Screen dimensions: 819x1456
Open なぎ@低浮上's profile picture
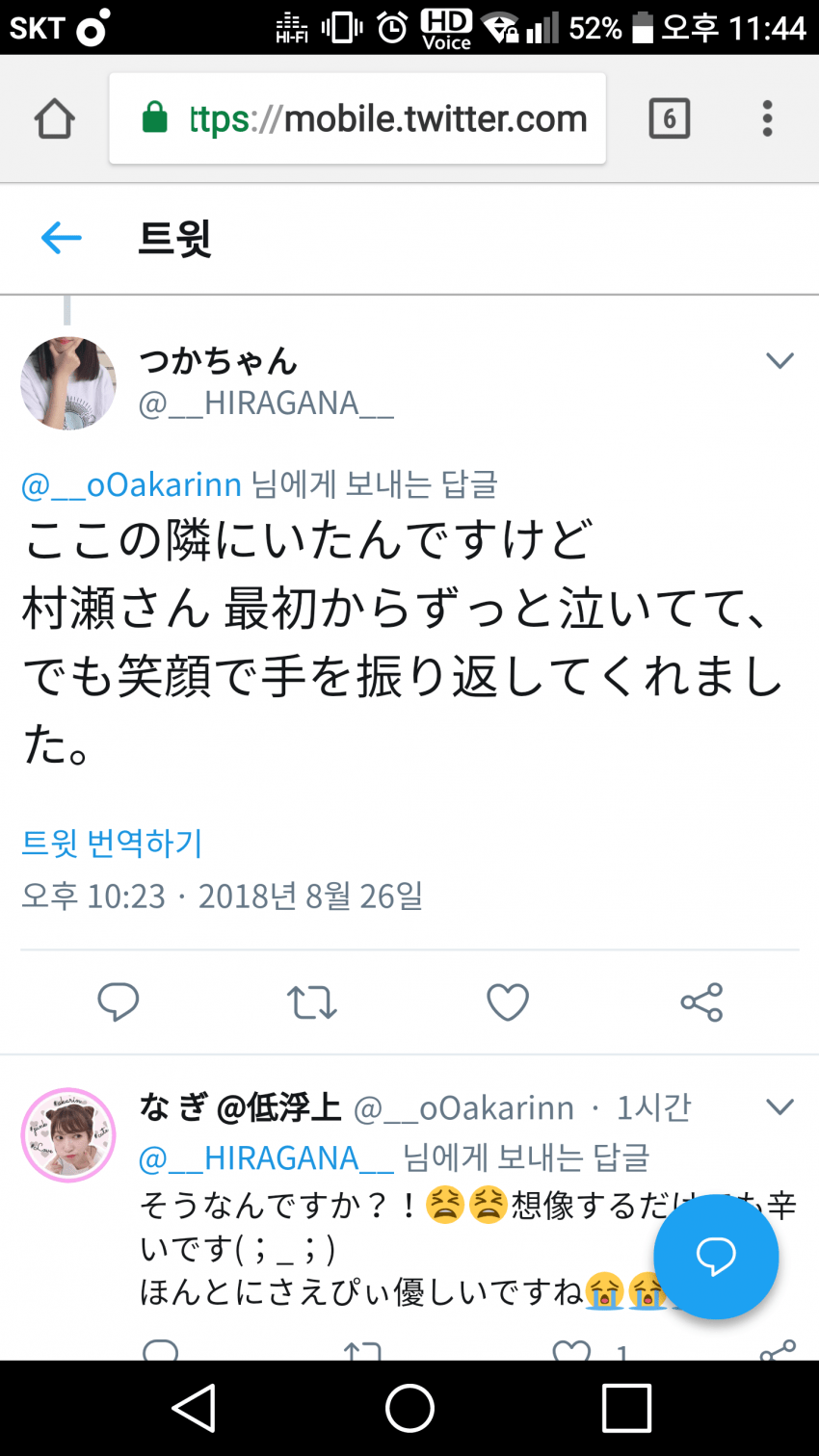pyautogui.click(x=68, y=1135)
